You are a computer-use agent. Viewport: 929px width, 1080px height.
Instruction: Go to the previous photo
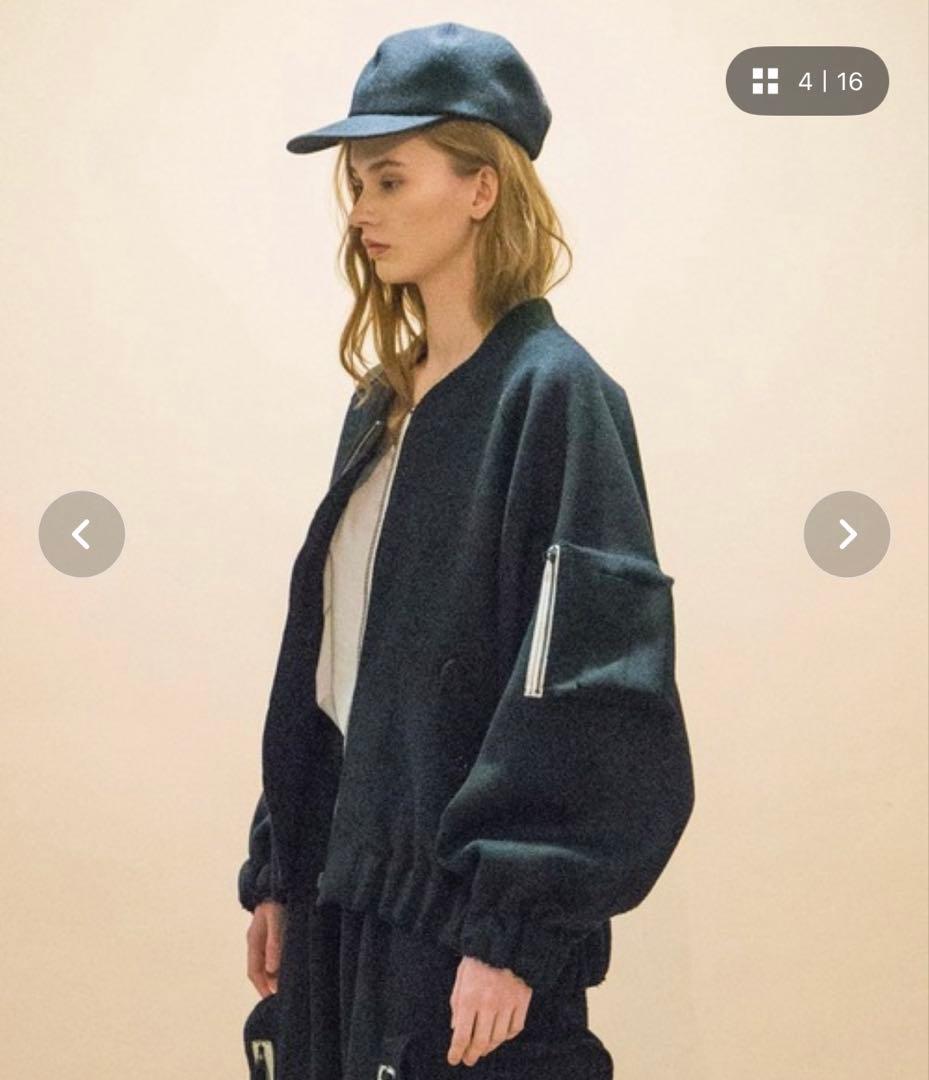[82, 534]
